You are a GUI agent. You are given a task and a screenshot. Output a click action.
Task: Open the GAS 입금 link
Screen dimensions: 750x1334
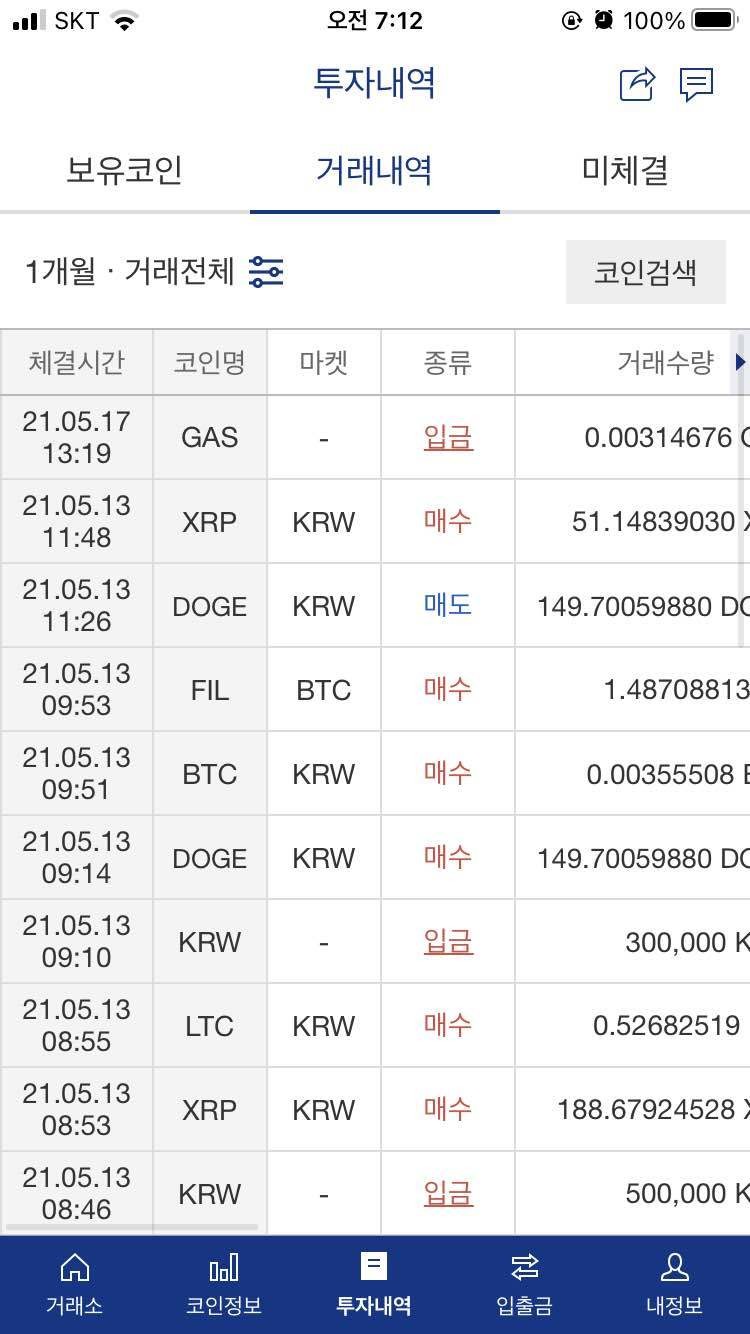pos(448,437)
